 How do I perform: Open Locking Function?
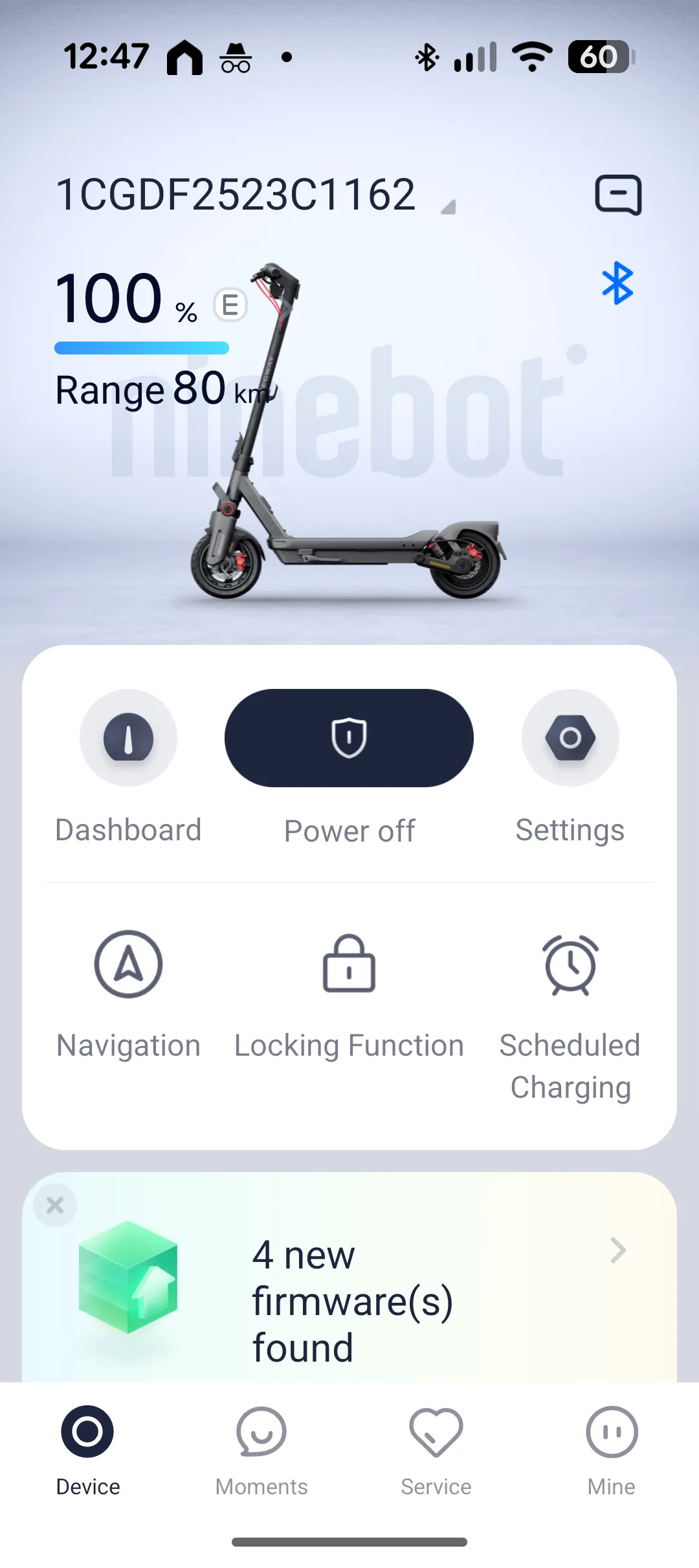pos(349,964)
